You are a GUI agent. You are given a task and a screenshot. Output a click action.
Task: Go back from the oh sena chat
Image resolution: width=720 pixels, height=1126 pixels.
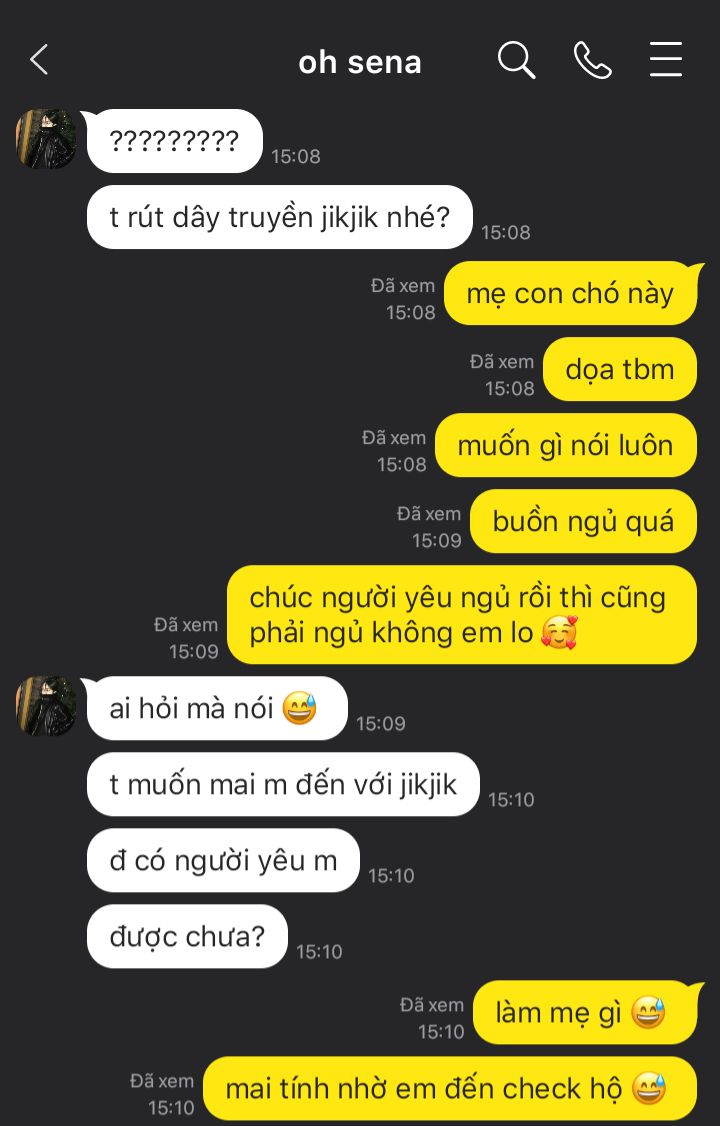[39, 61]
